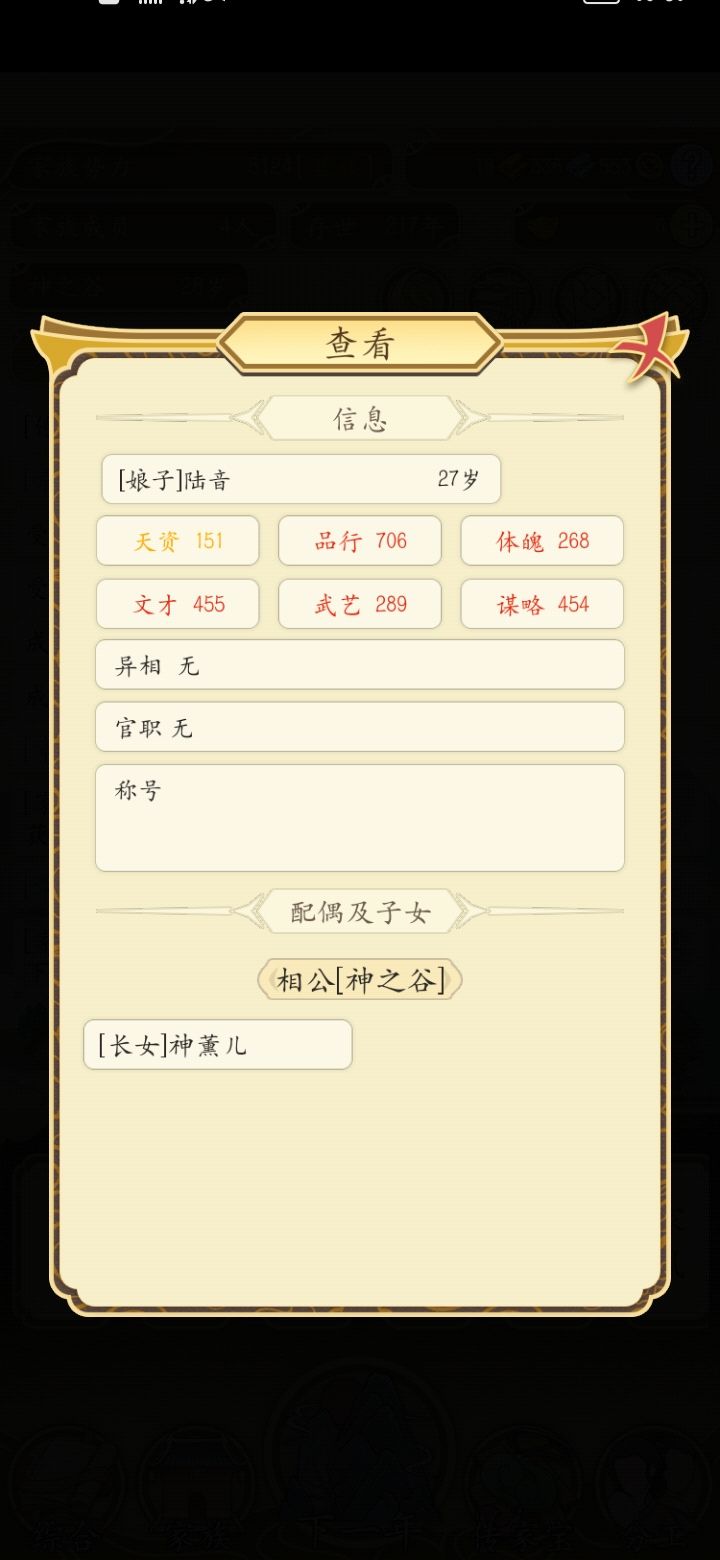The image size is (720, 1560).
Task: Check the 体魄 268 stat
Action: click(x=542, y=540)
